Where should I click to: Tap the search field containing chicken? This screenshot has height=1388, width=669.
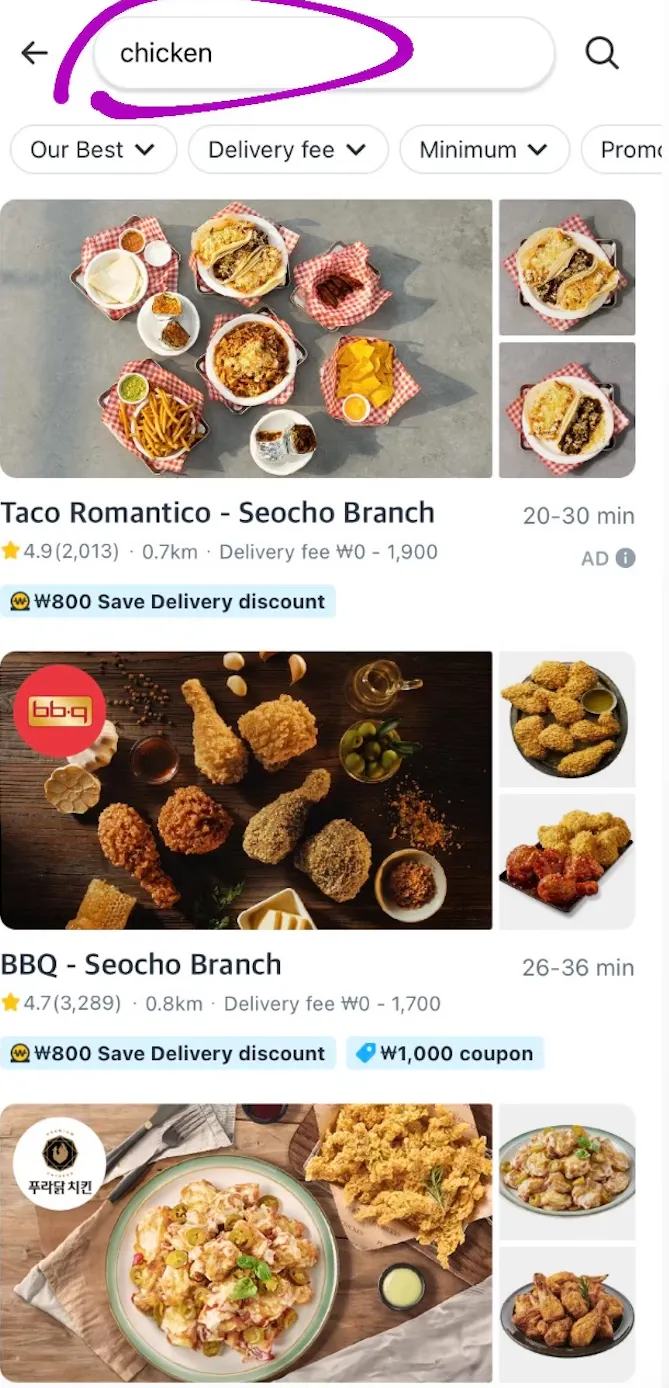[x=322, y=53]
